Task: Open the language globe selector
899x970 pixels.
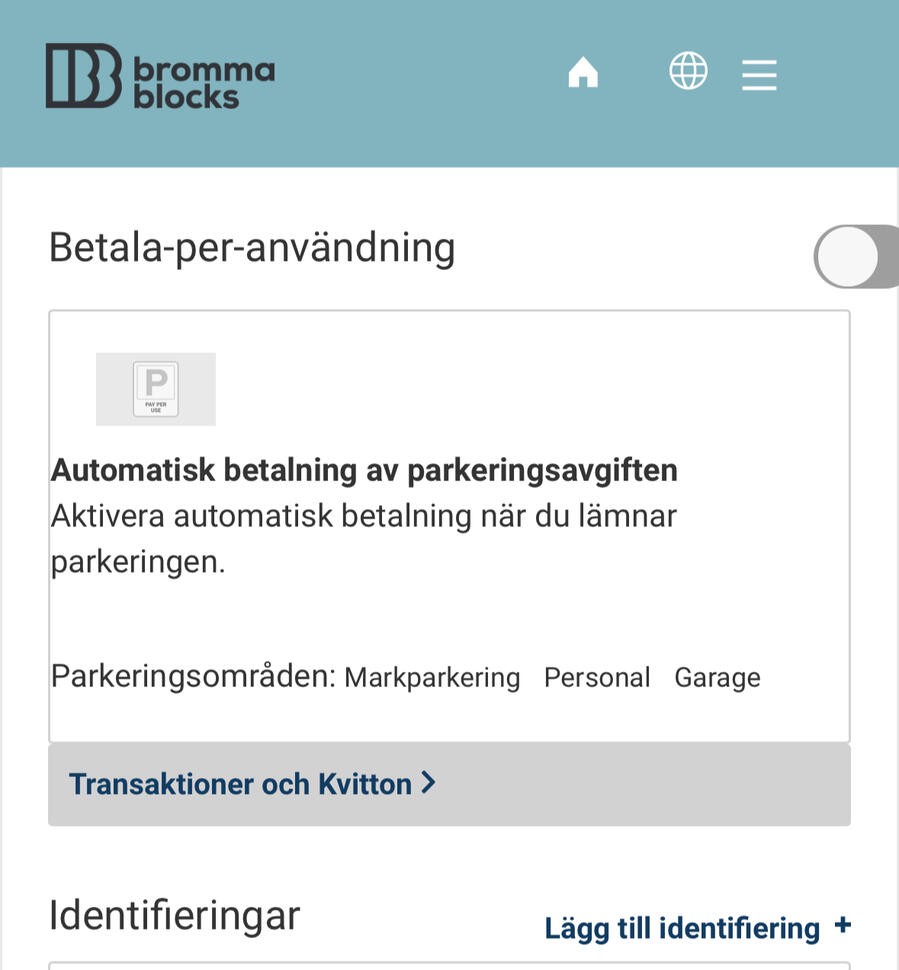Action: [688, 72]
